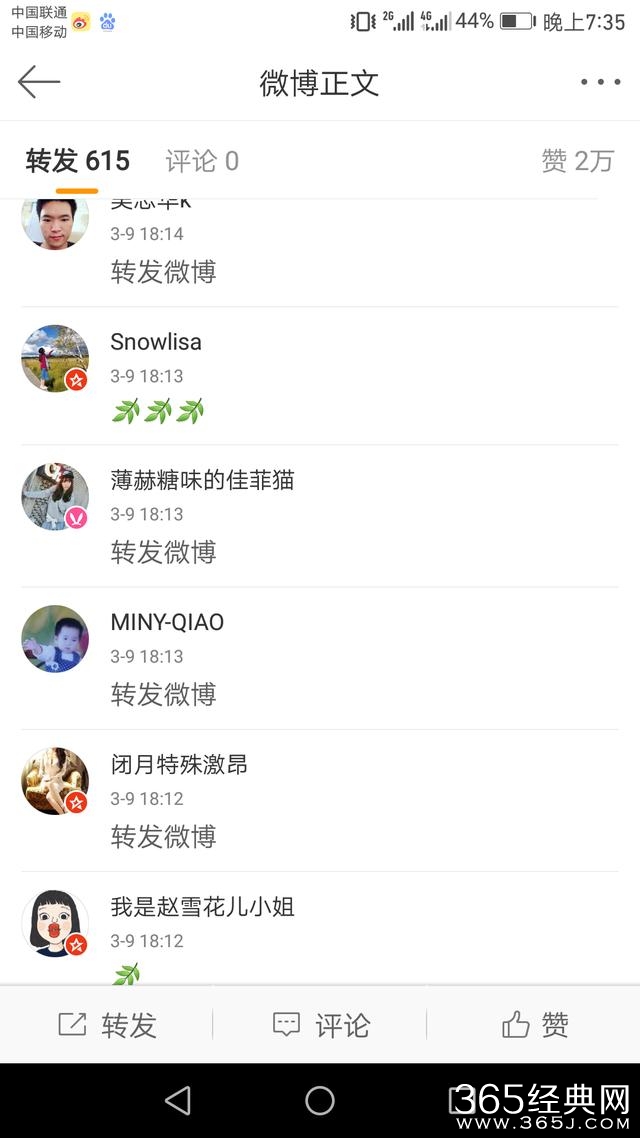Image resolution: width=640 pixels, height=1138 pixels.
Task: Open the three-dot overflow menu
Action: pos(600,82)
